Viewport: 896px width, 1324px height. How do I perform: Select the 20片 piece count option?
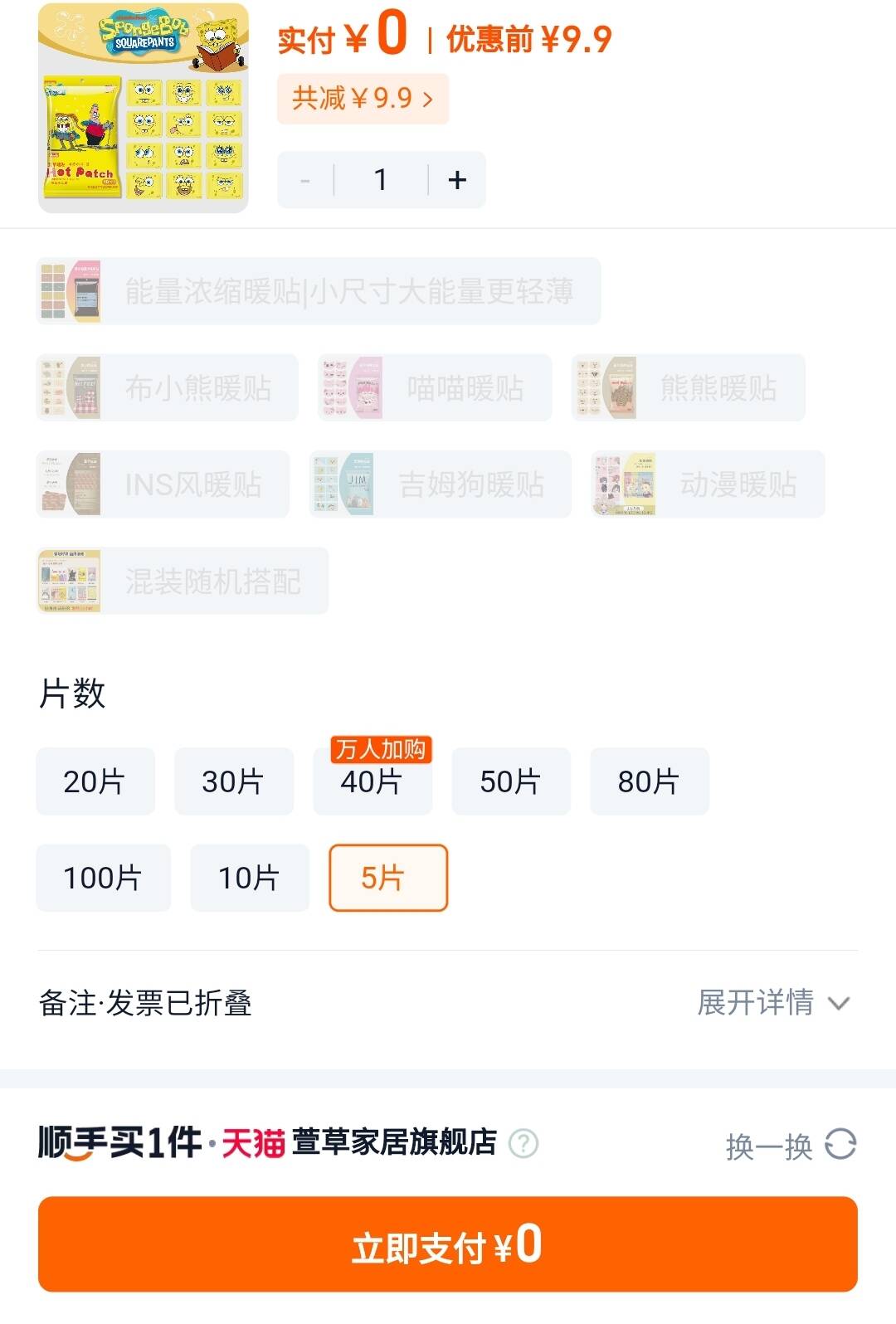point(95,781)
